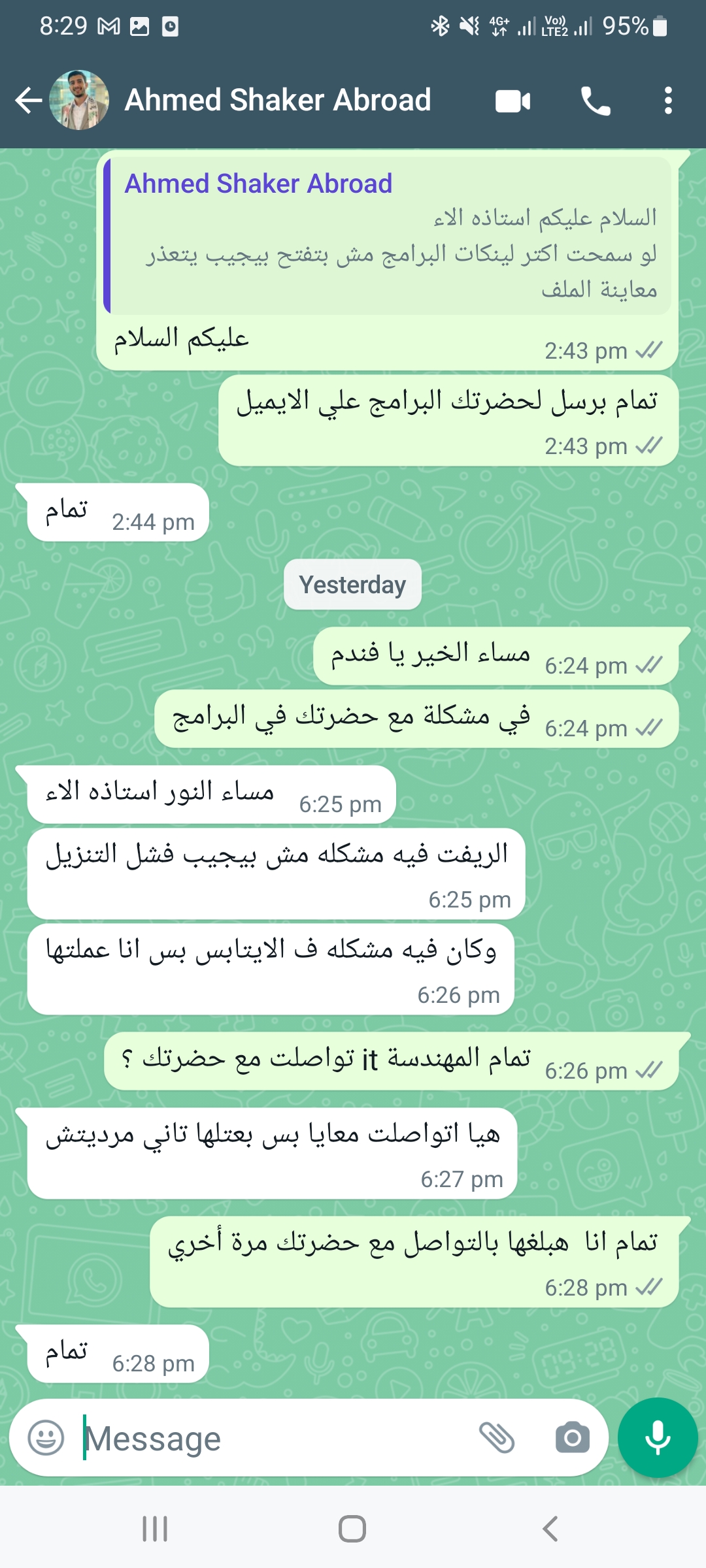The width and height of the screenshot is (706, 1568).
Task: Tap the system home button
Action: click(352, 1529)
